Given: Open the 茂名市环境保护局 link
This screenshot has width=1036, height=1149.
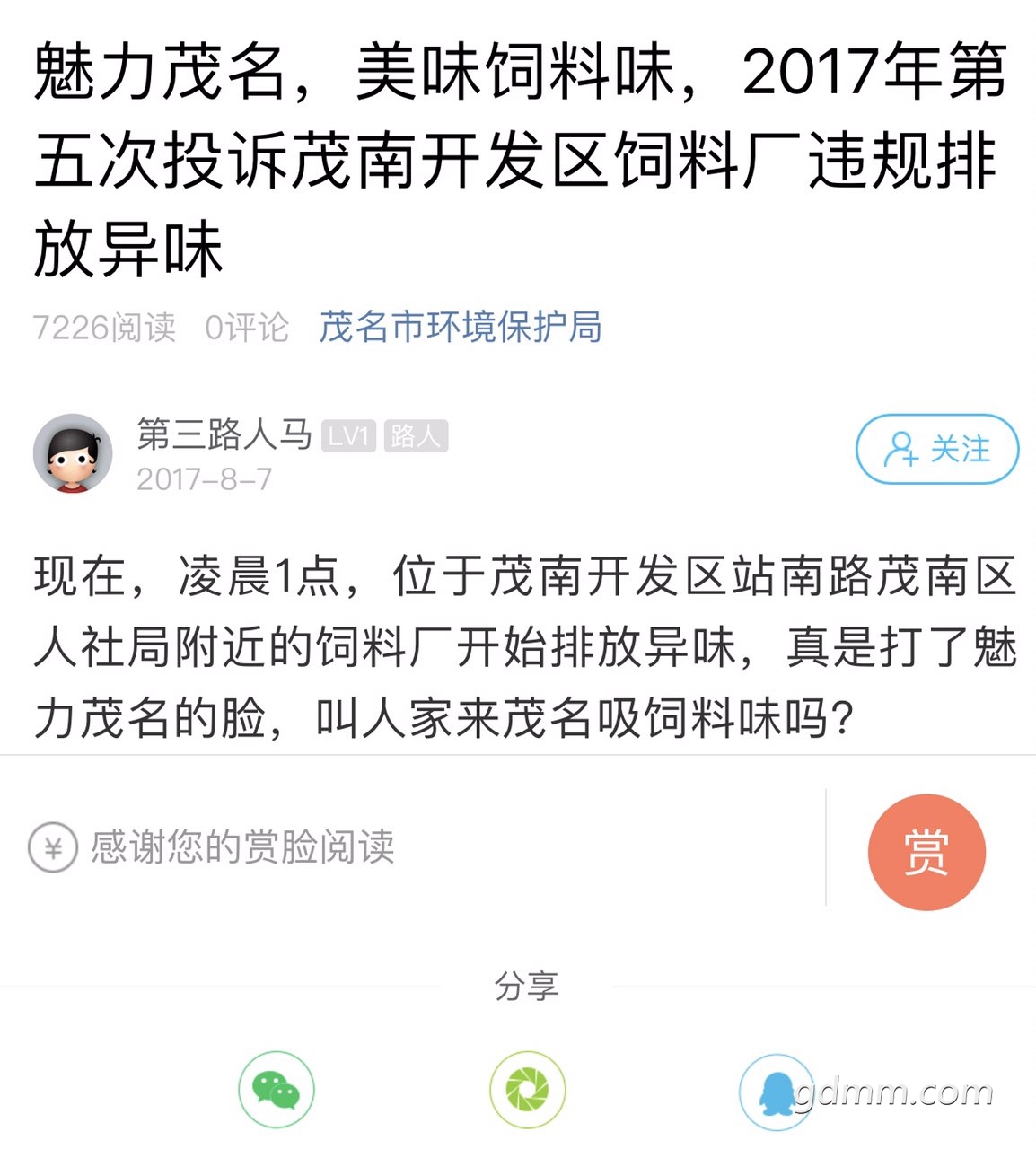Looking at the screenshot, I should [x=460, y=328].
